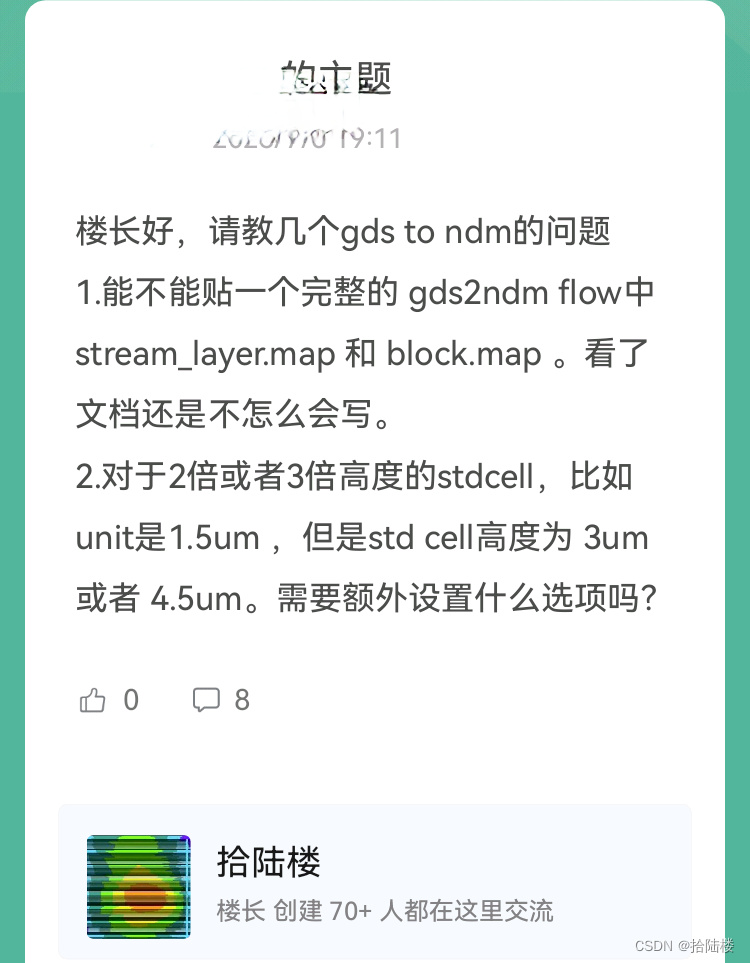The height and width of the screenshot is (963, 750).
Task: Click the like icon next to count 0
Action: (92, 700)
